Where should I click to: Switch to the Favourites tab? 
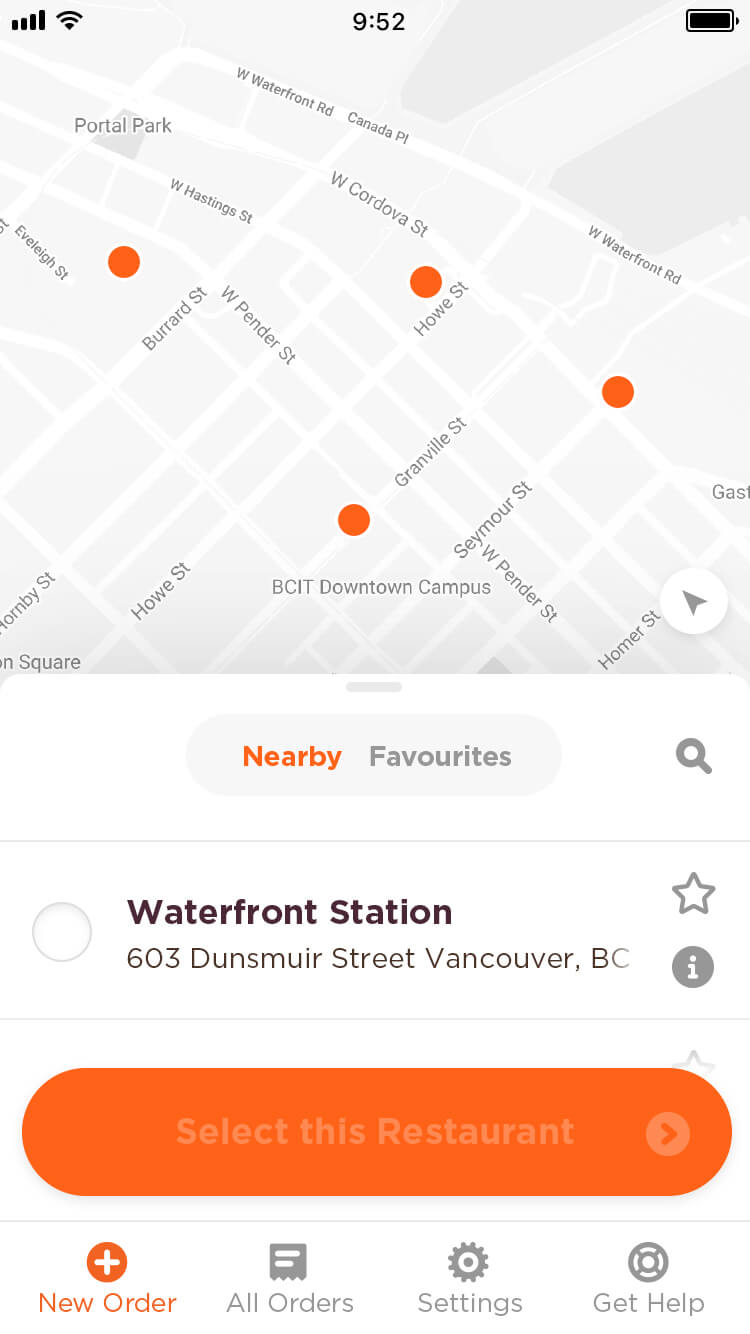[440, 756]
